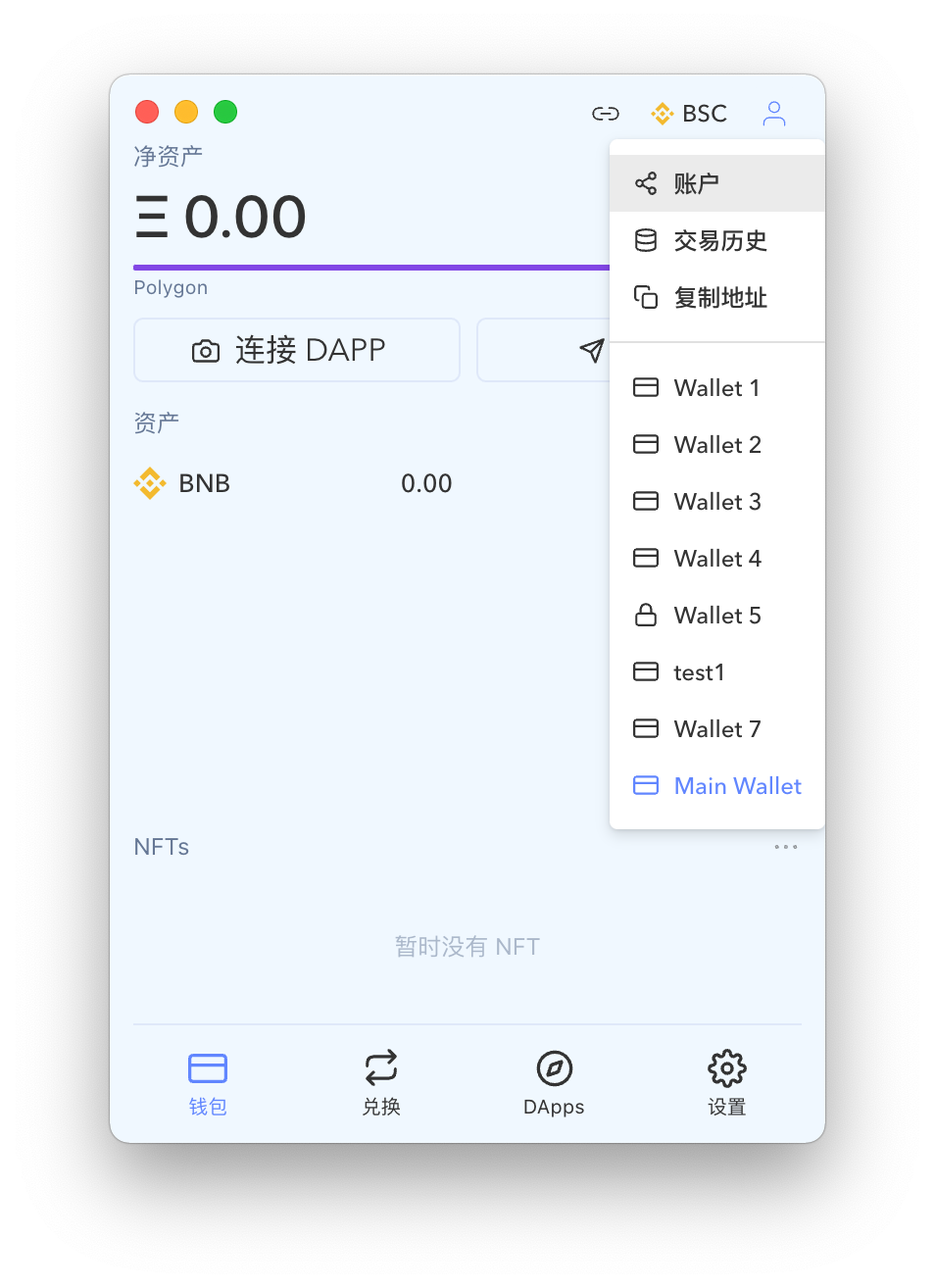The image size is (935, 1288).
Task: Open the 设置 settings tab
Action: (726, 1082)
